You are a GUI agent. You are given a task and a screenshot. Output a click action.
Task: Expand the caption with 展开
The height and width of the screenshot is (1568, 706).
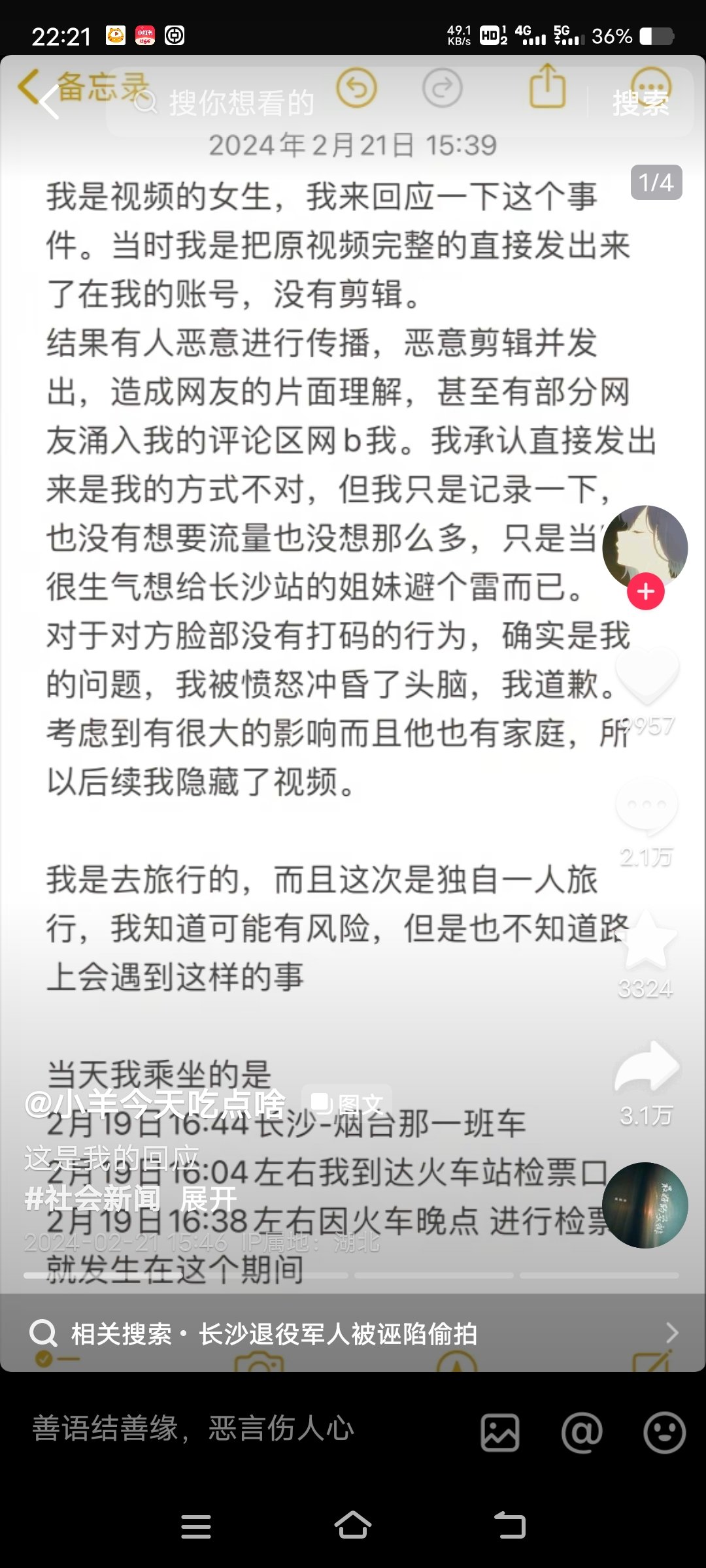(208, 1199)
